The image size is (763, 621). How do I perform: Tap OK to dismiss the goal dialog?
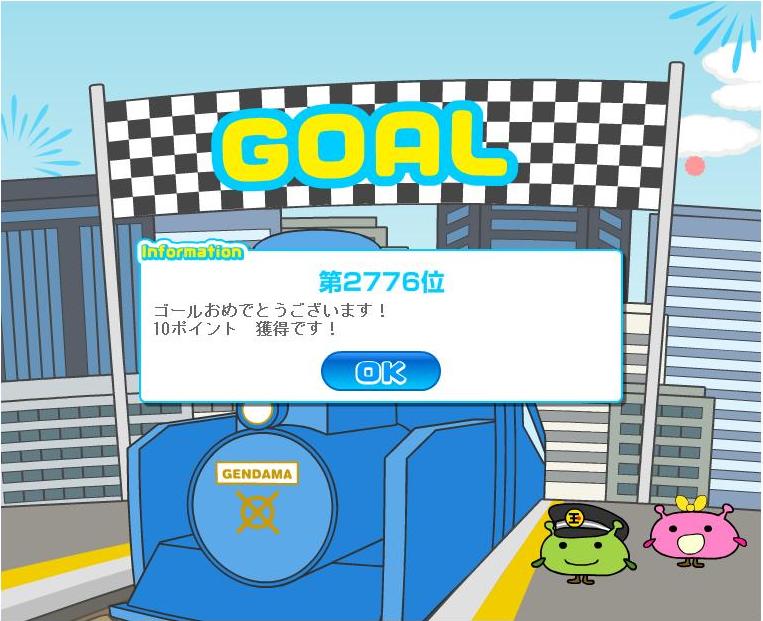coord(380,372)
